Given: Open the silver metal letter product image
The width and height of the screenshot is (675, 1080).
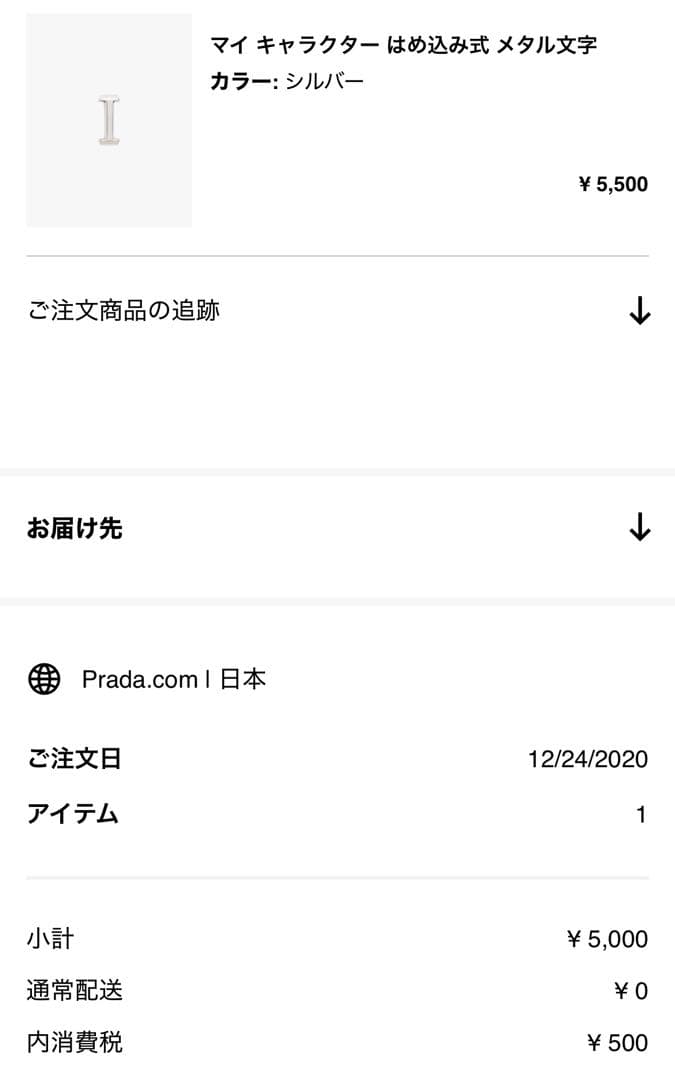Looking at the screenshot, I should [109, 121].
